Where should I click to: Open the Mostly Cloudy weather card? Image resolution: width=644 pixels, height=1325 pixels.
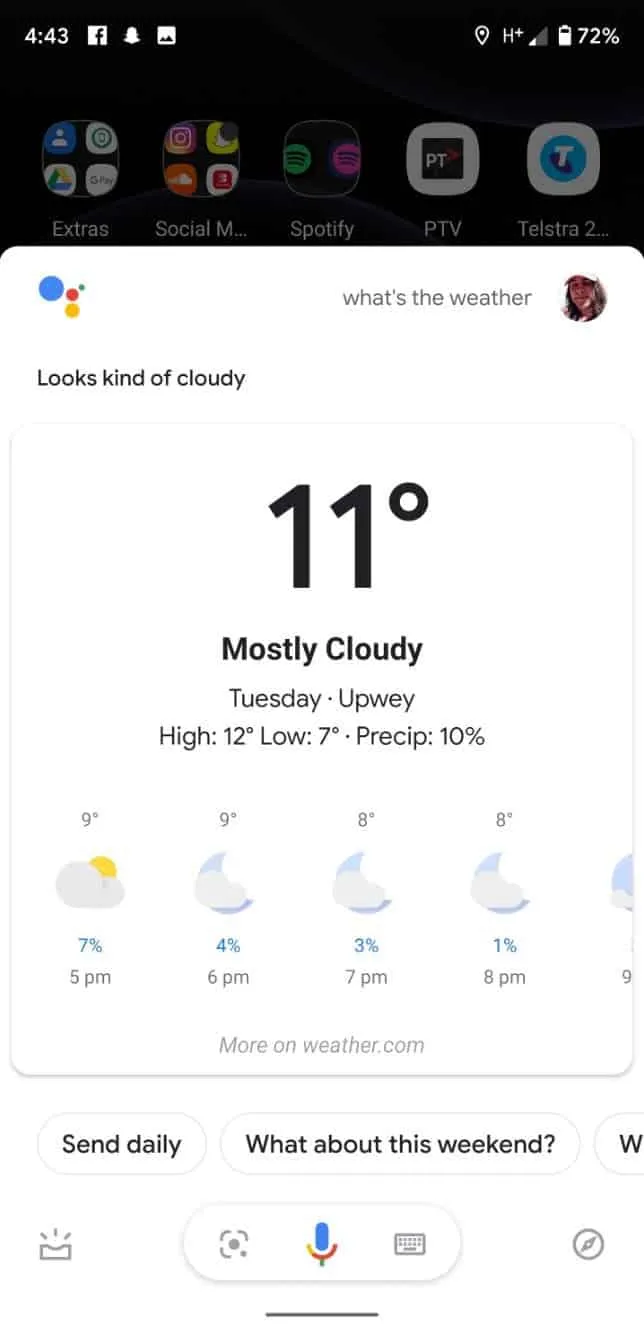click(x=321, y=650)
